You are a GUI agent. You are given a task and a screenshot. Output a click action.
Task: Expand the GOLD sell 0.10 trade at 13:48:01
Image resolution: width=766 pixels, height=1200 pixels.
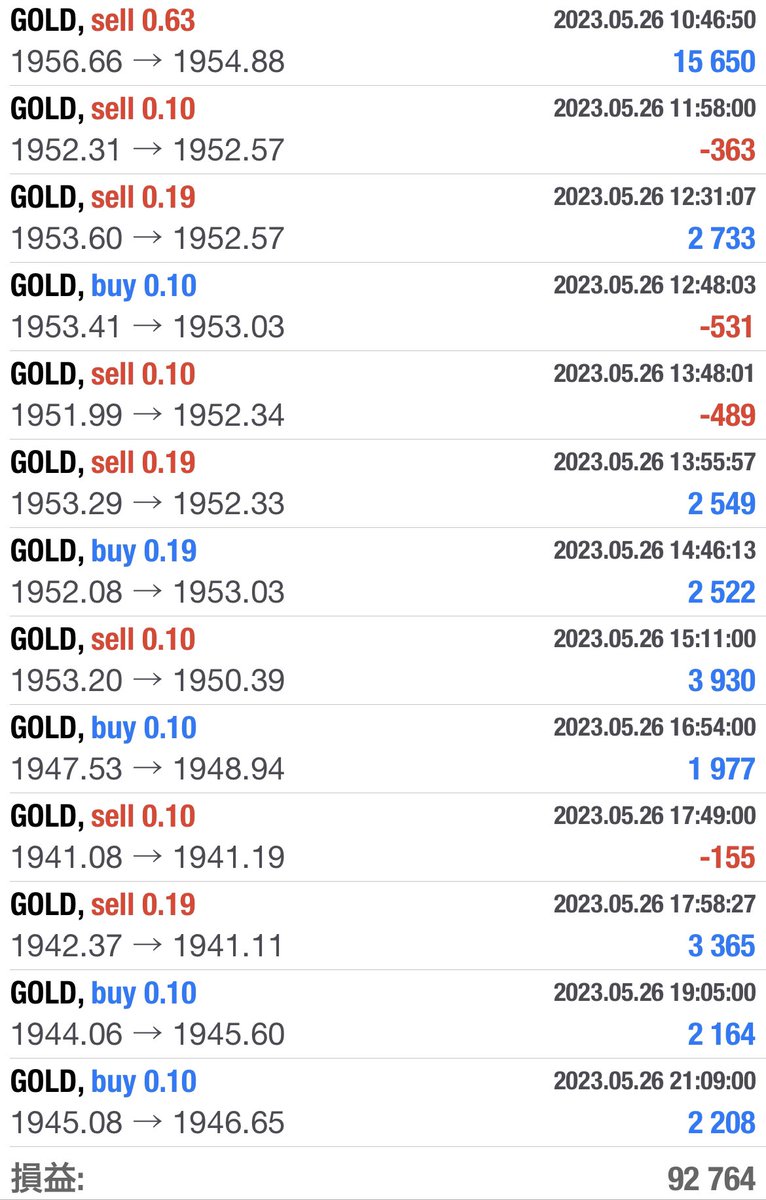(x=383, y=395)
